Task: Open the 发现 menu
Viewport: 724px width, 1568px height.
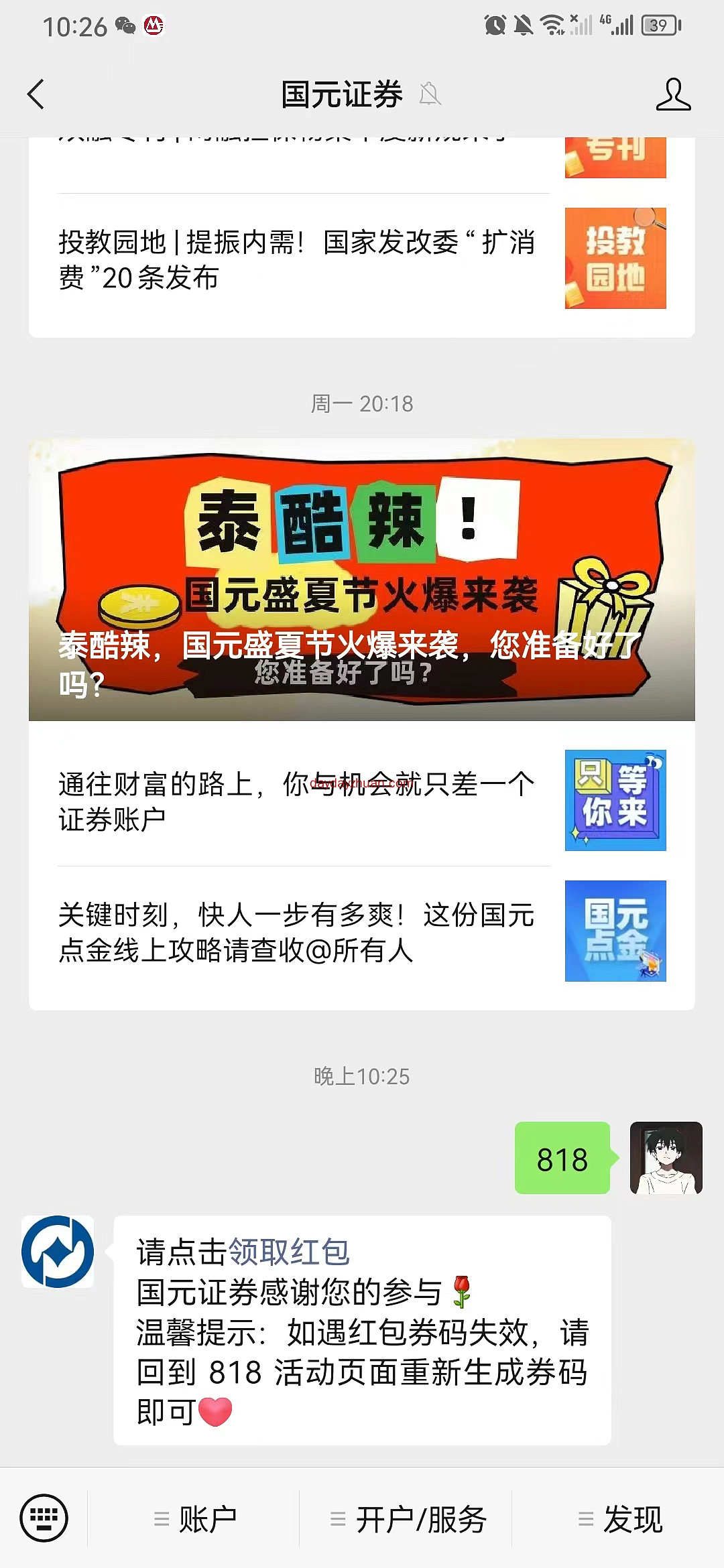Action: pos(621,1519)
